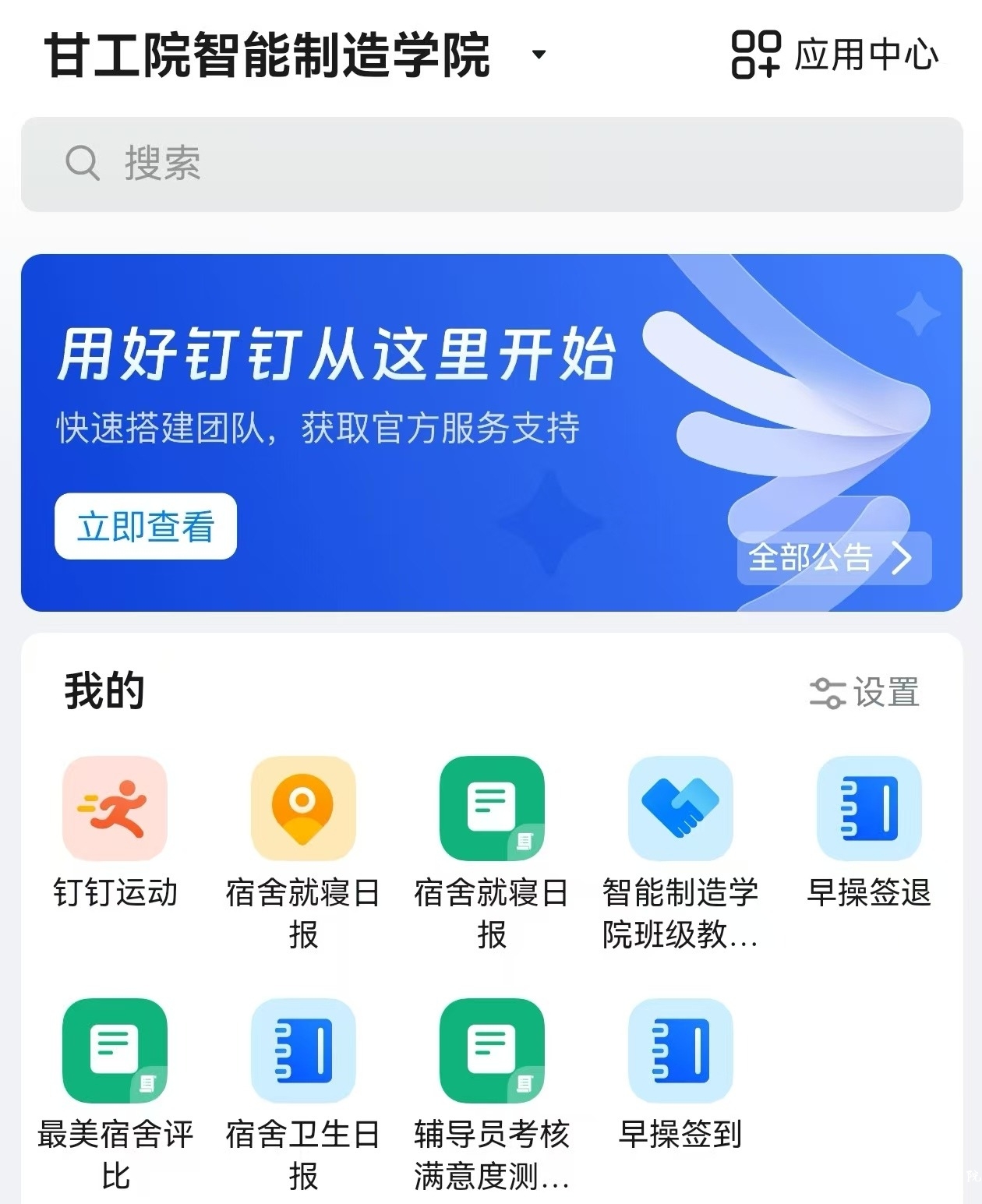Open 辅导员考核满意度测… form
982x1204 pixels.
click(x=492, y=1050)
